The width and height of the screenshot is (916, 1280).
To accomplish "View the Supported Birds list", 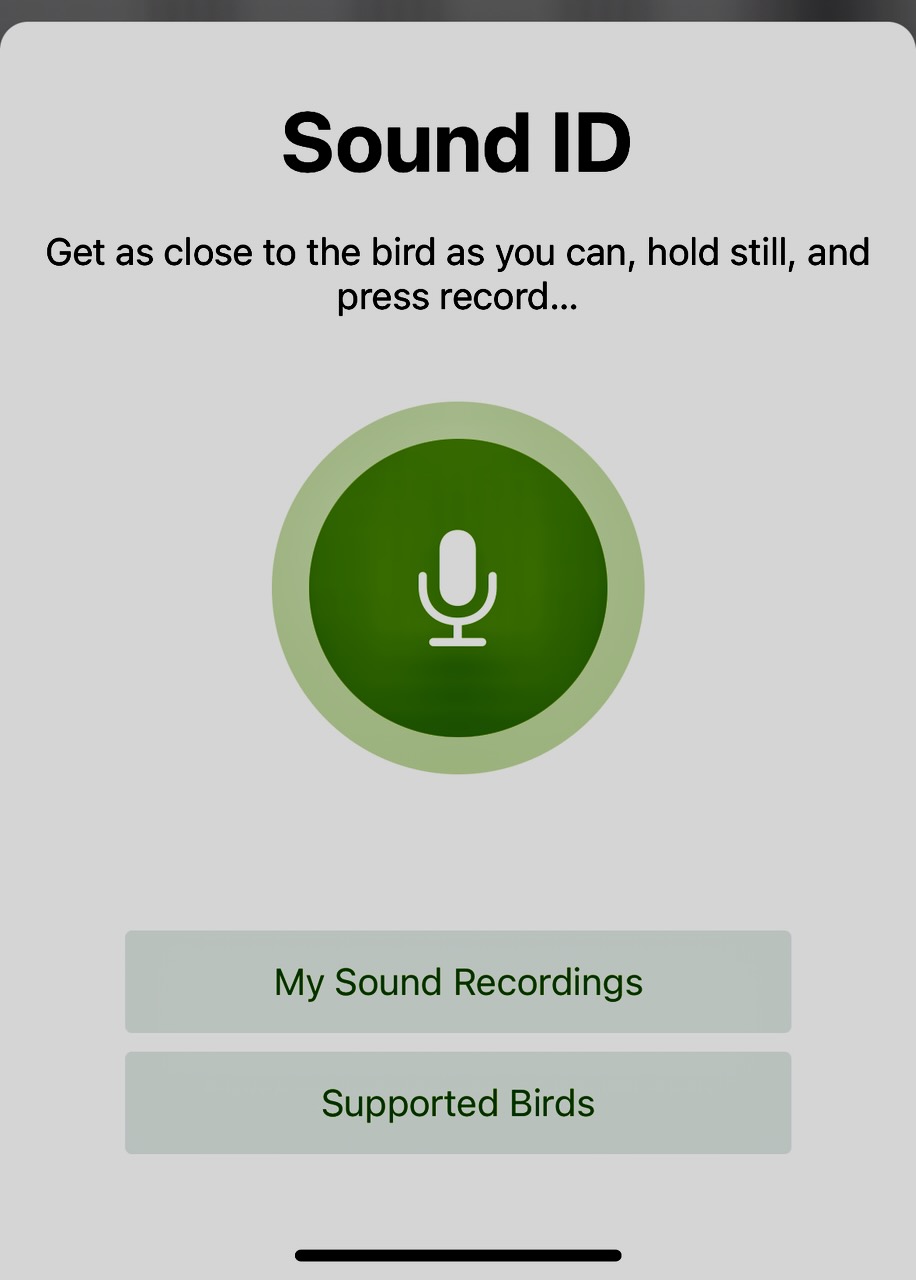I will pos(458,1103).
